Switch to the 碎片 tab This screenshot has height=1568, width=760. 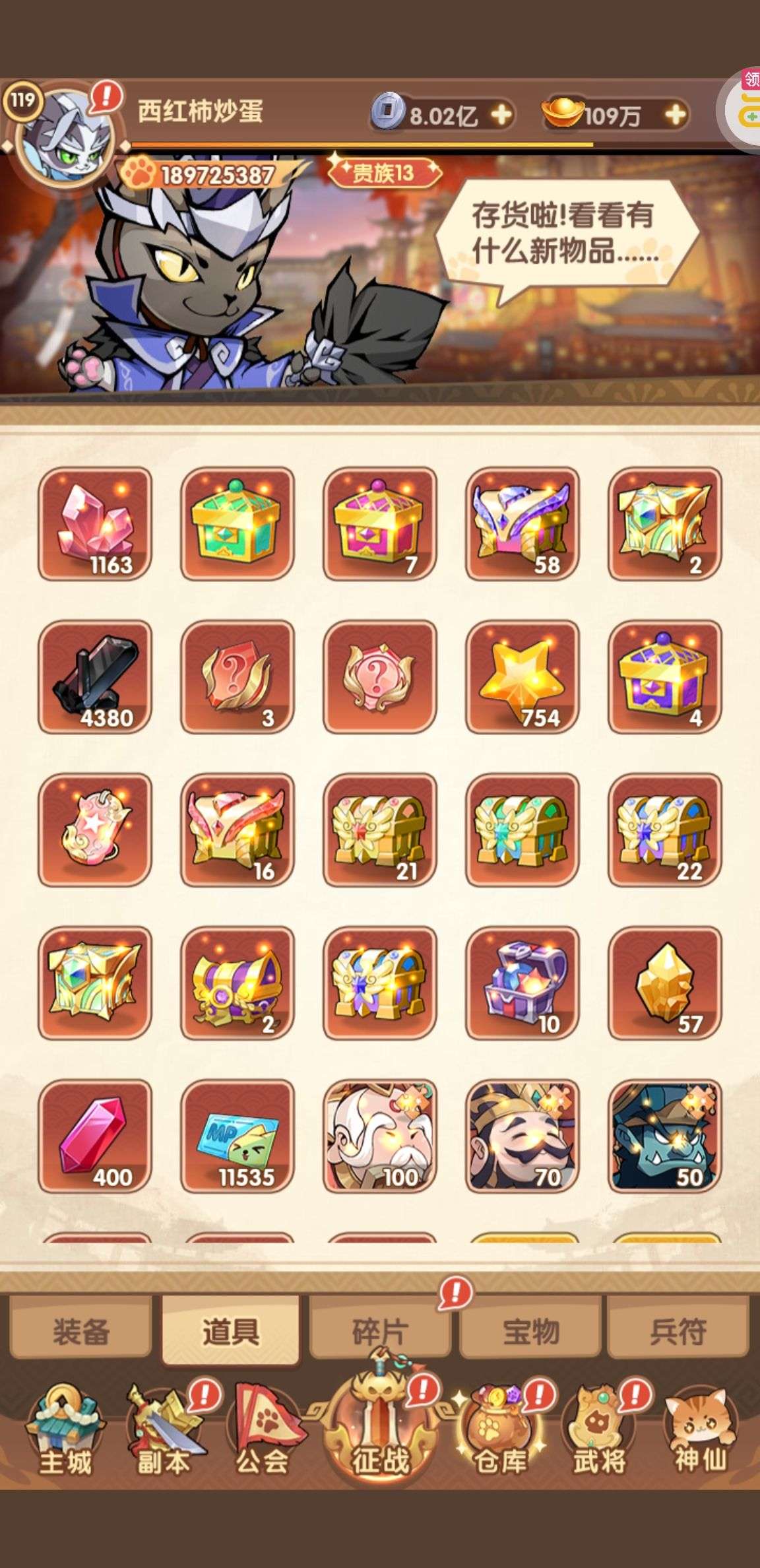pos(380,1331)
